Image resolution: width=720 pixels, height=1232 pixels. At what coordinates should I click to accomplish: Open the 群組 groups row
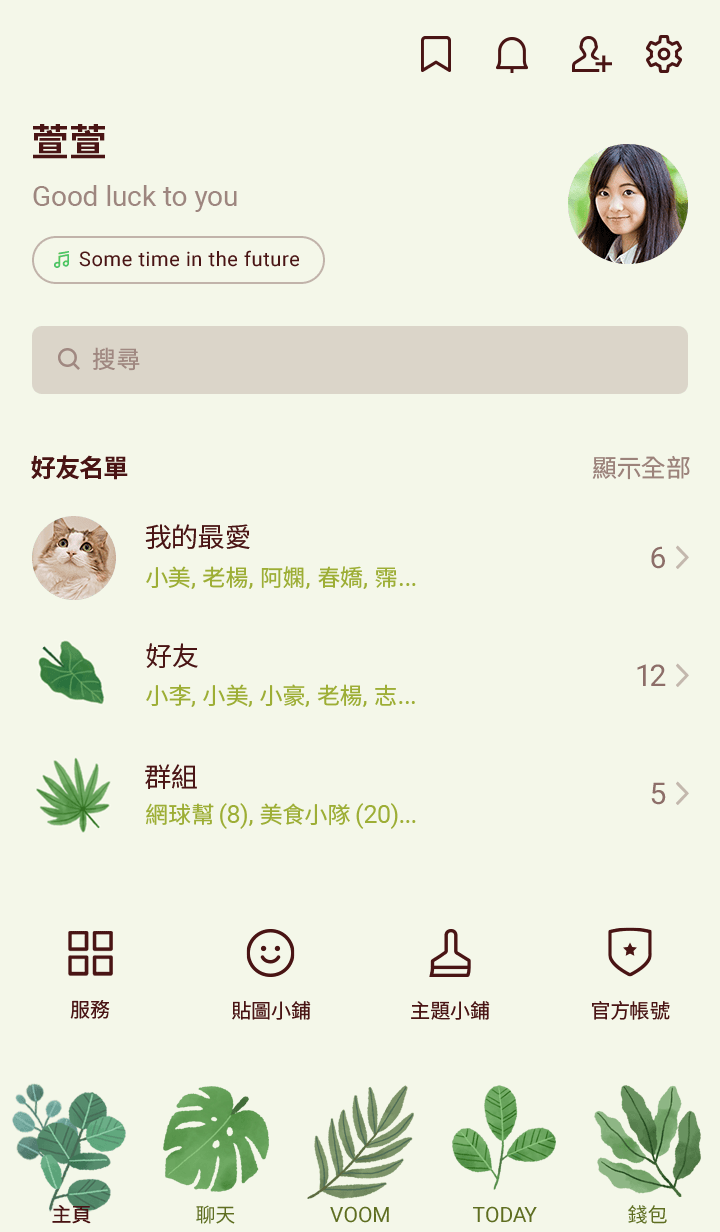[360, 794]
